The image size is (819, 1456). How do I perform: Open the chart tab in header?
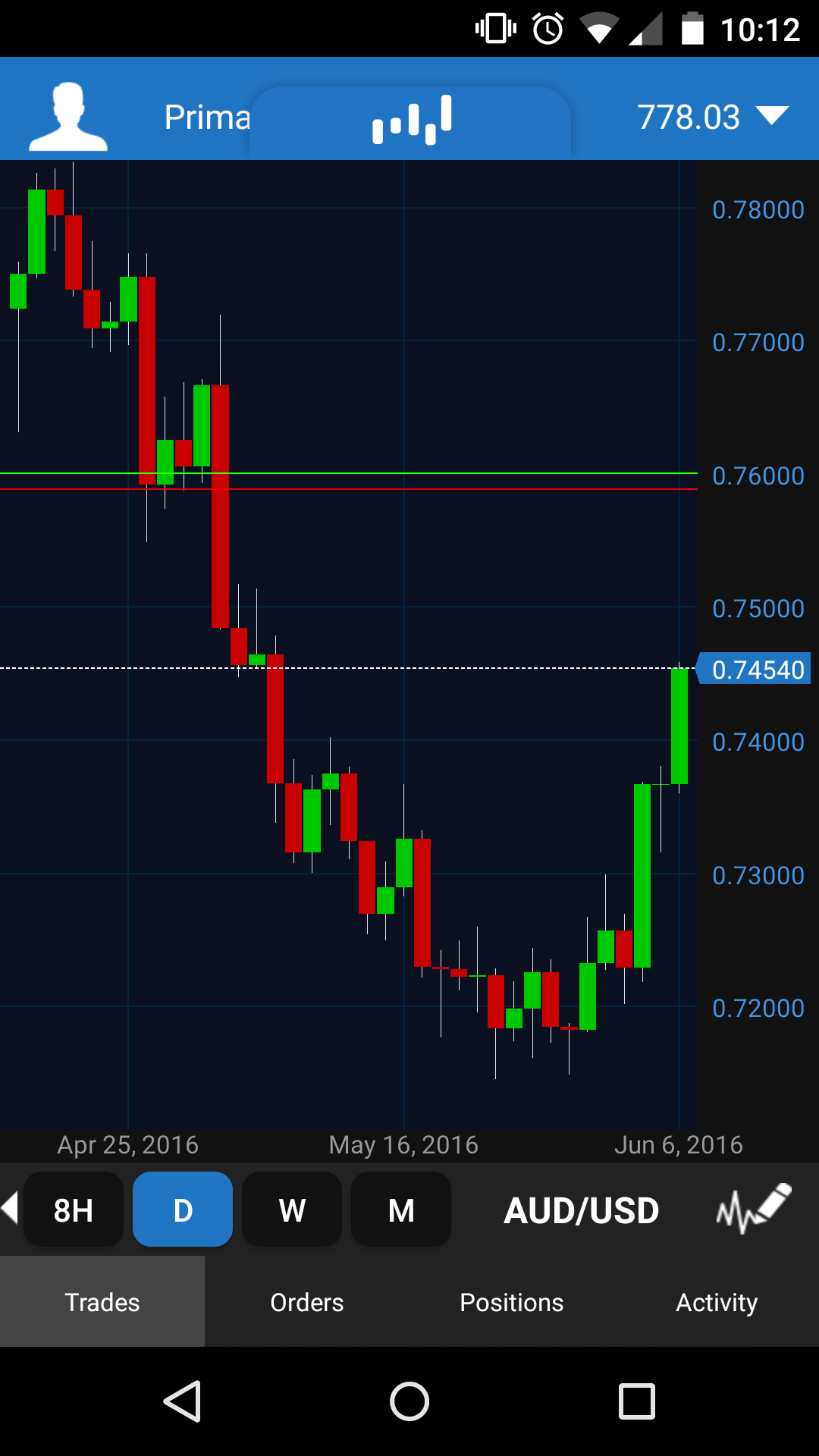click(x=411, y=120)
